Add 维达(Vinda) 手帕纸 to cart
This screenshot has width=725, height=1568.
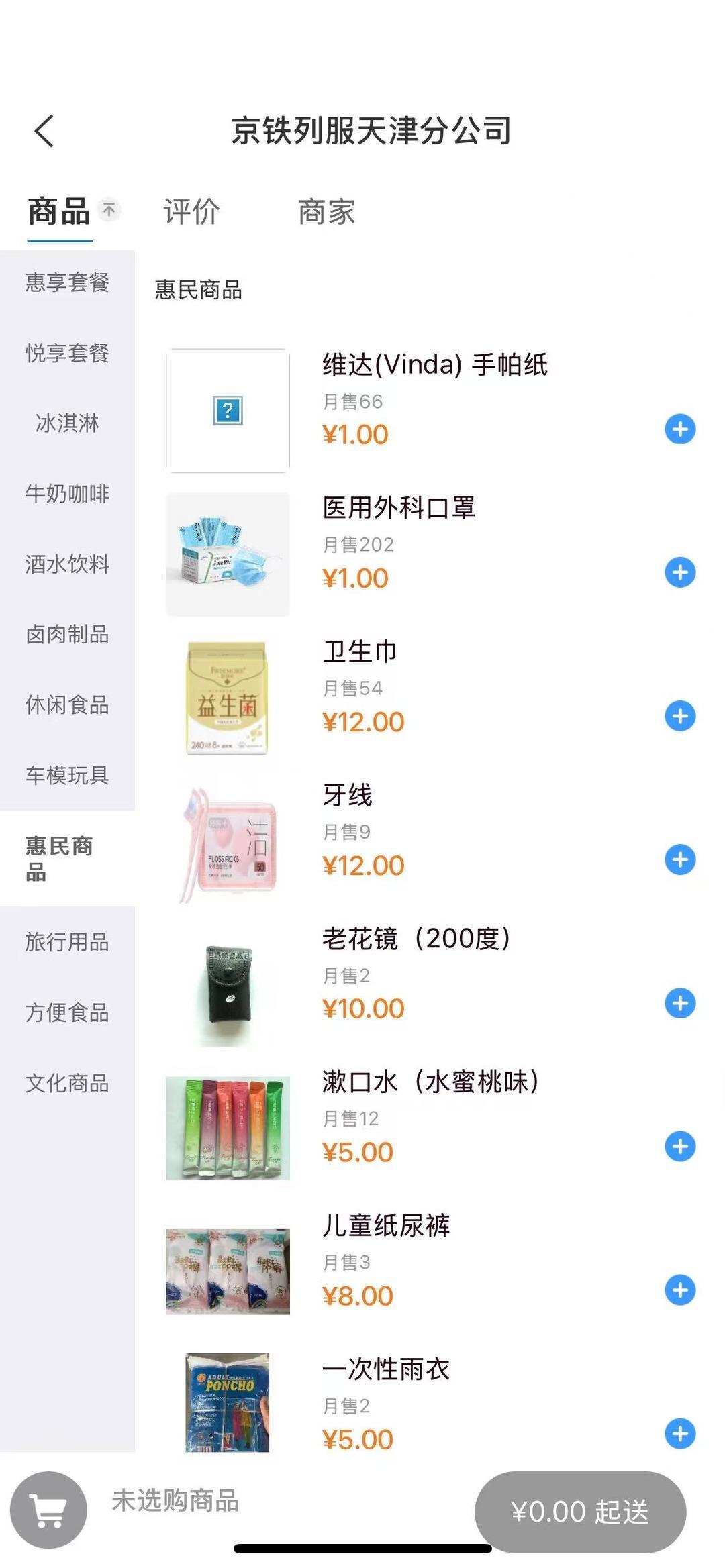click(680, 429)
